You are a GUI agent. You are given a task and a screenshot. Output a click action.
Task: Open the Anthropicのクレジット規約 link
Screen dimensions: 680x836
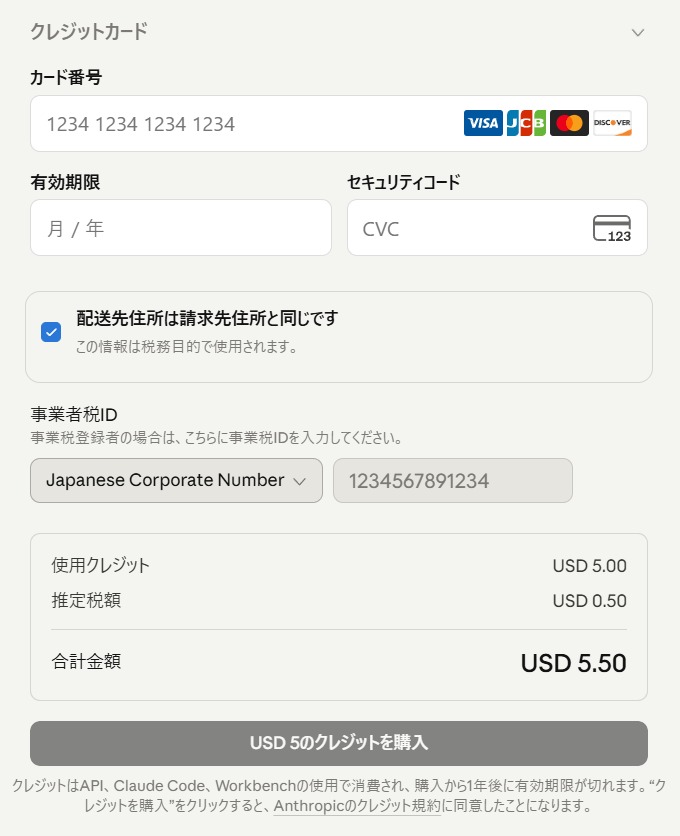[357, 806]
